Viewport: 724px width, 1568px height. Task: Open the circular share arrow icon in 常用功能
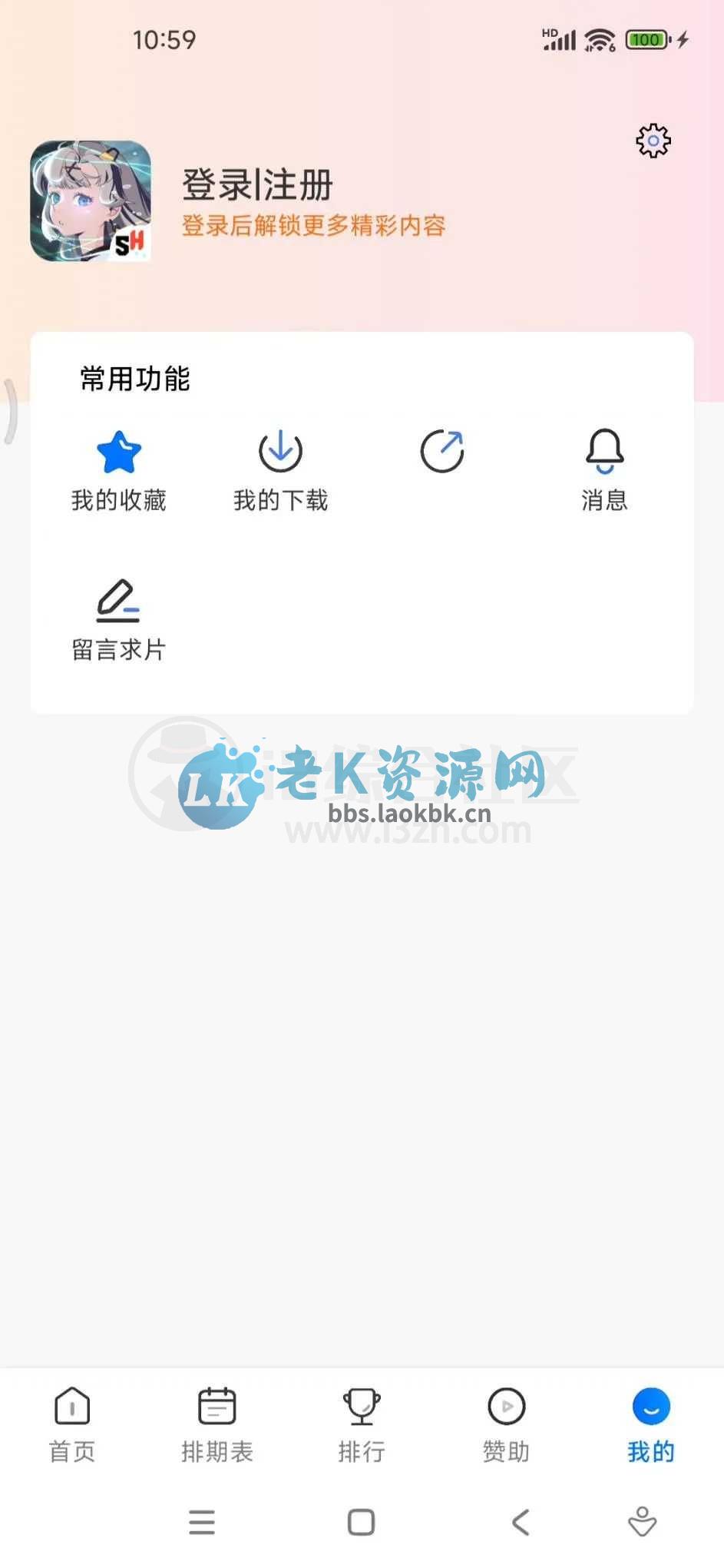pos(442,452)
